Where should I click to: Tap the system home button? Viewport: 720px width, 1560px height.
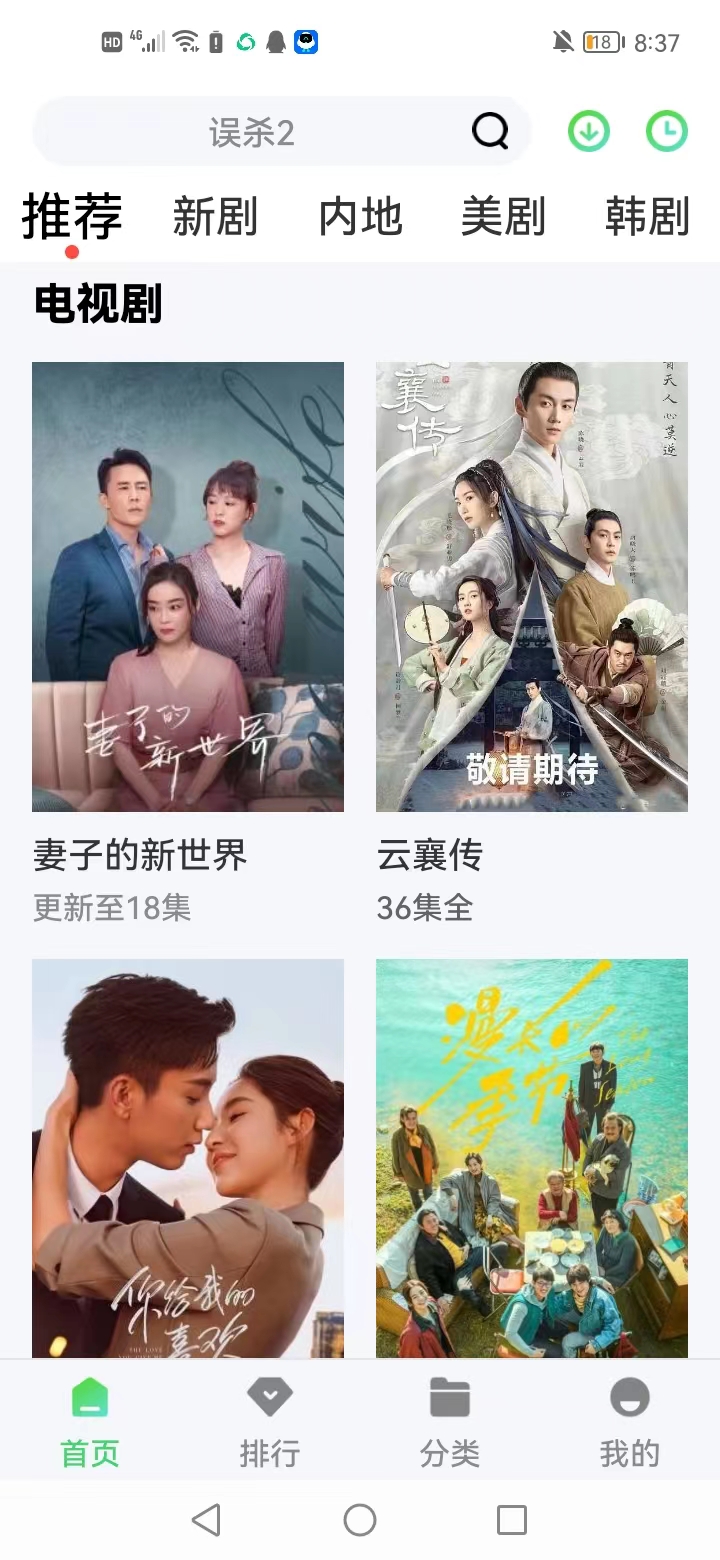pos(360,1520)
